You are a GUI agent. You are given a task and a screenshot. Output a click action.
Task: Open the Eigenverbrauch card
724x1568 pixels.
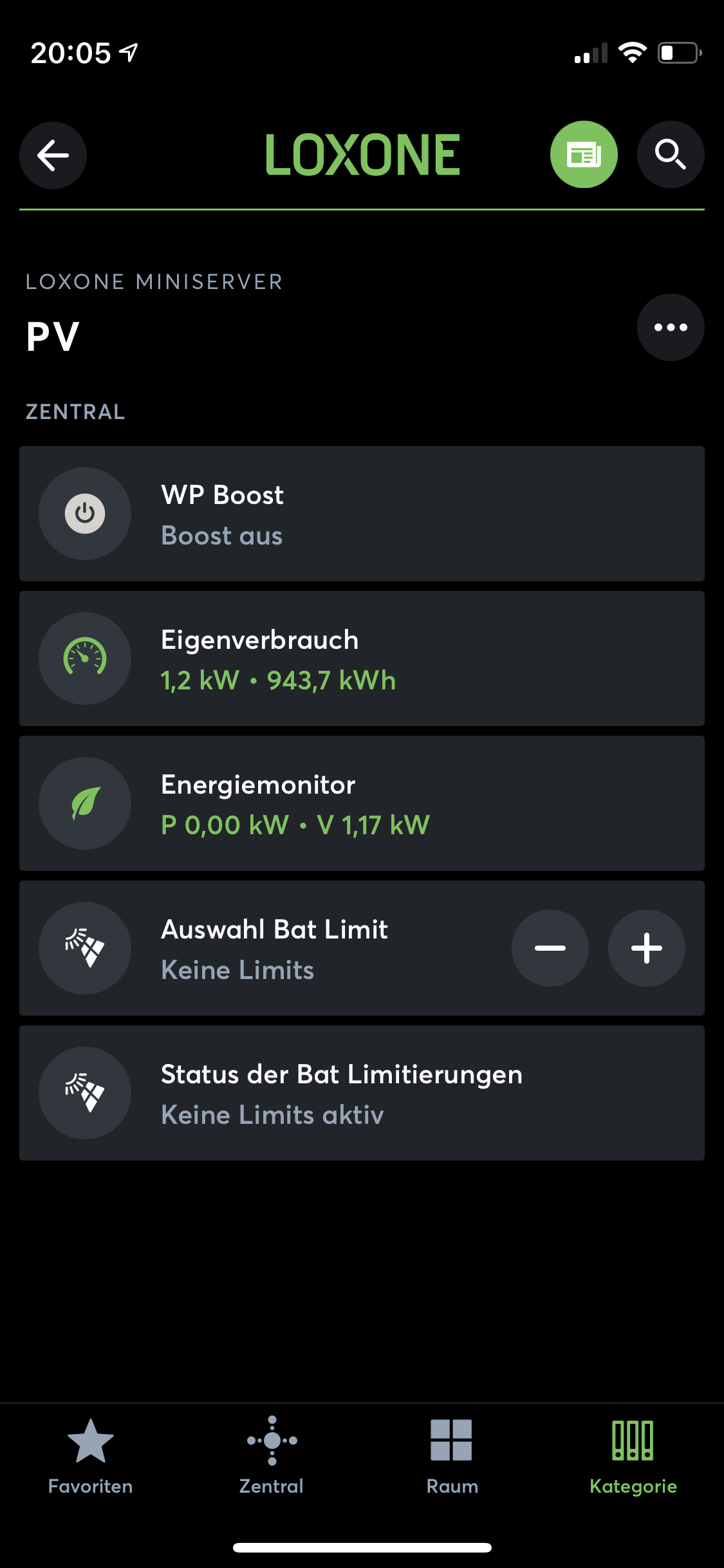coord(362,658)
